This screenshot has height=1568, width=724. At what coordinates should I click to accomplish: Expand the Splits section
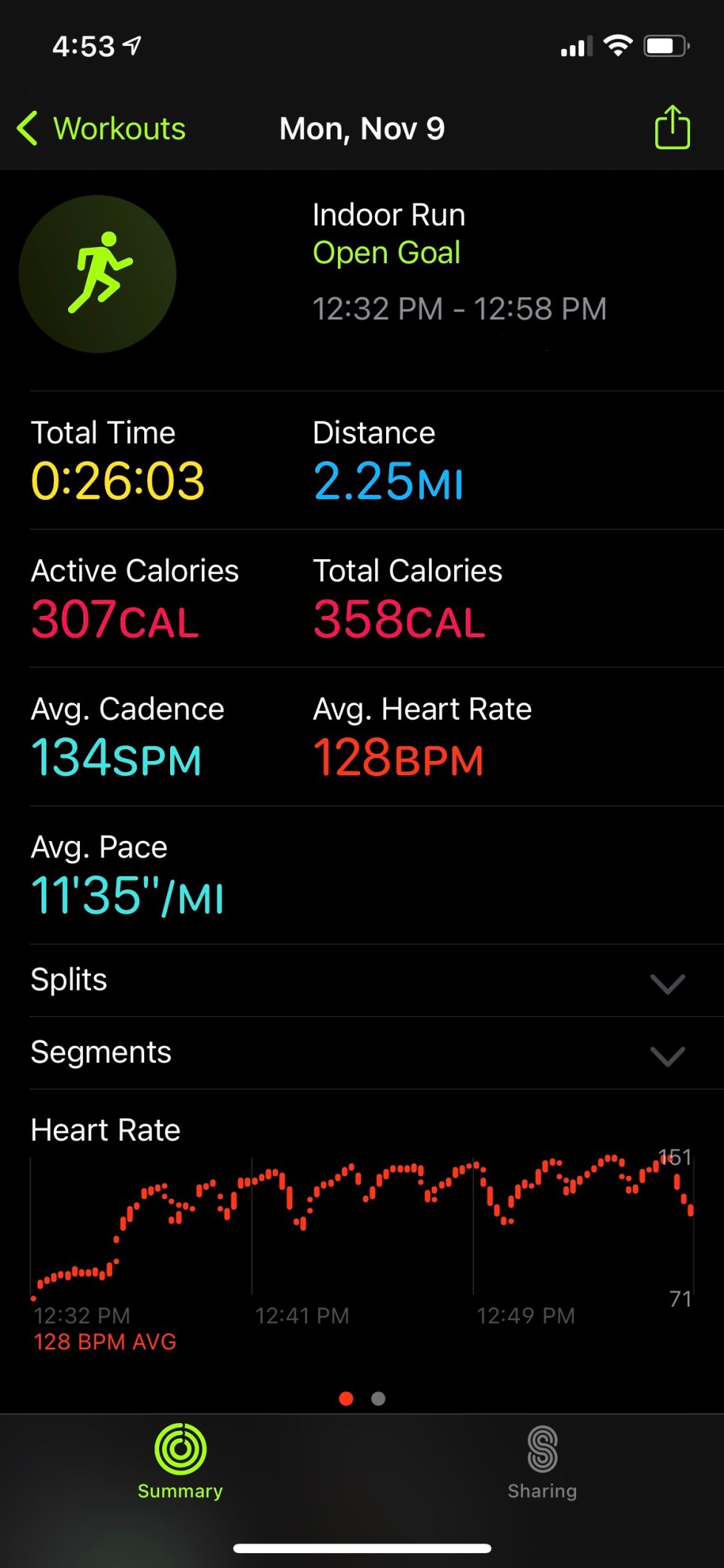point(667,982)
